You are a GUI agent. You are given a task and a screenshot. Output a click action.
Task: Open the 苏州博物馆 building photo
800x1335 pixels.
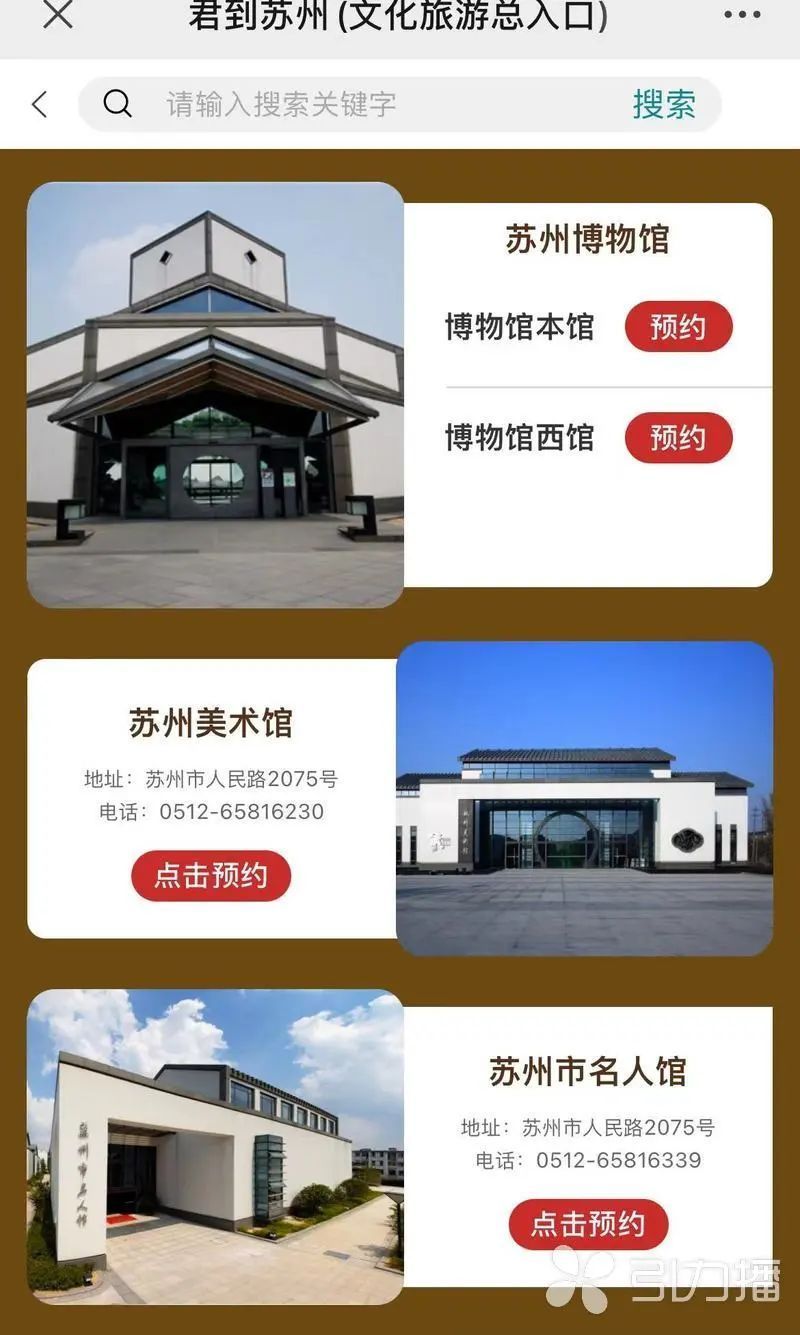point(215,395)
